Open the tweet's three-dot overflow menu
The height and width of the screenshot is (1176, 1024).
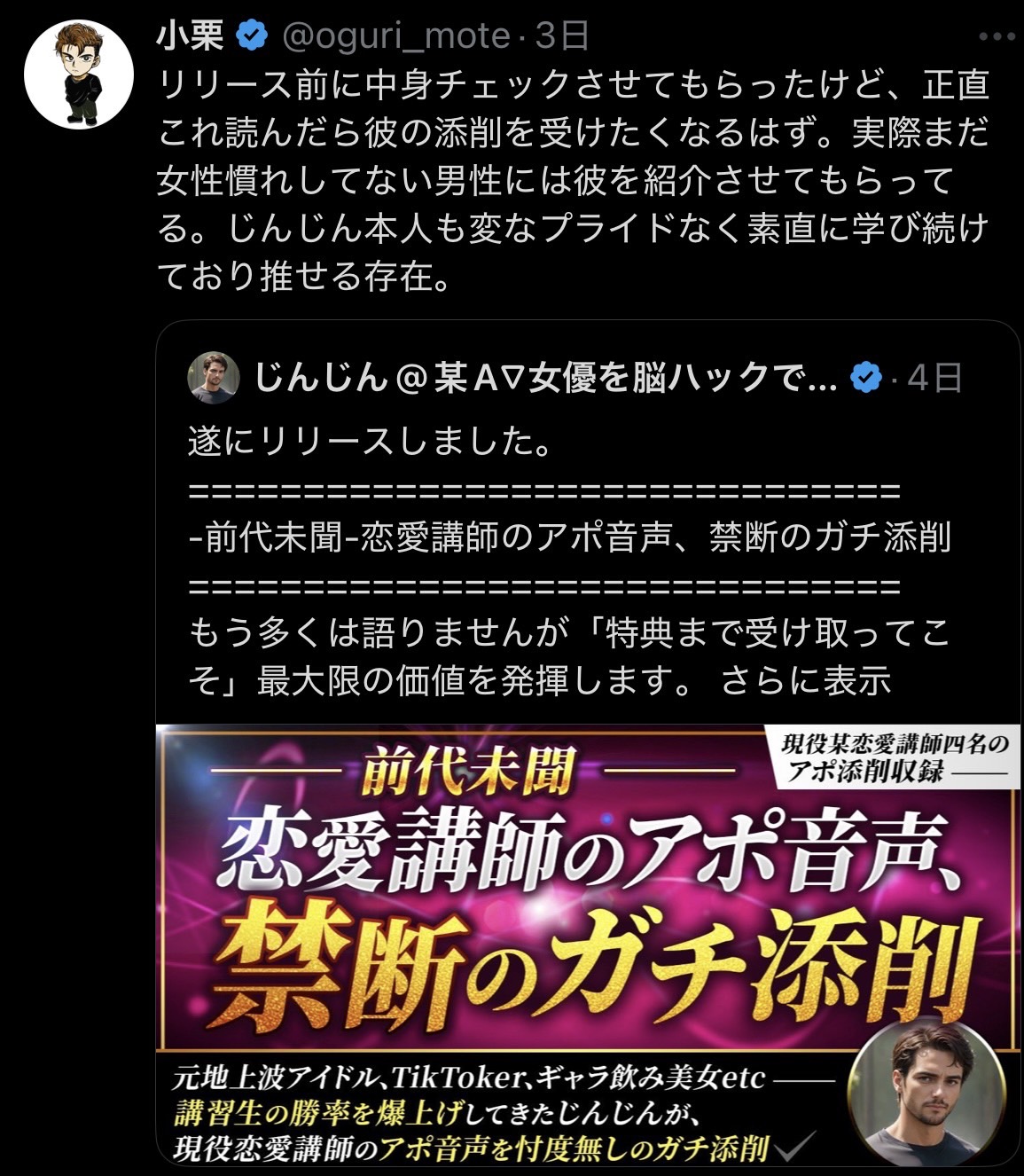click(997, 36)
